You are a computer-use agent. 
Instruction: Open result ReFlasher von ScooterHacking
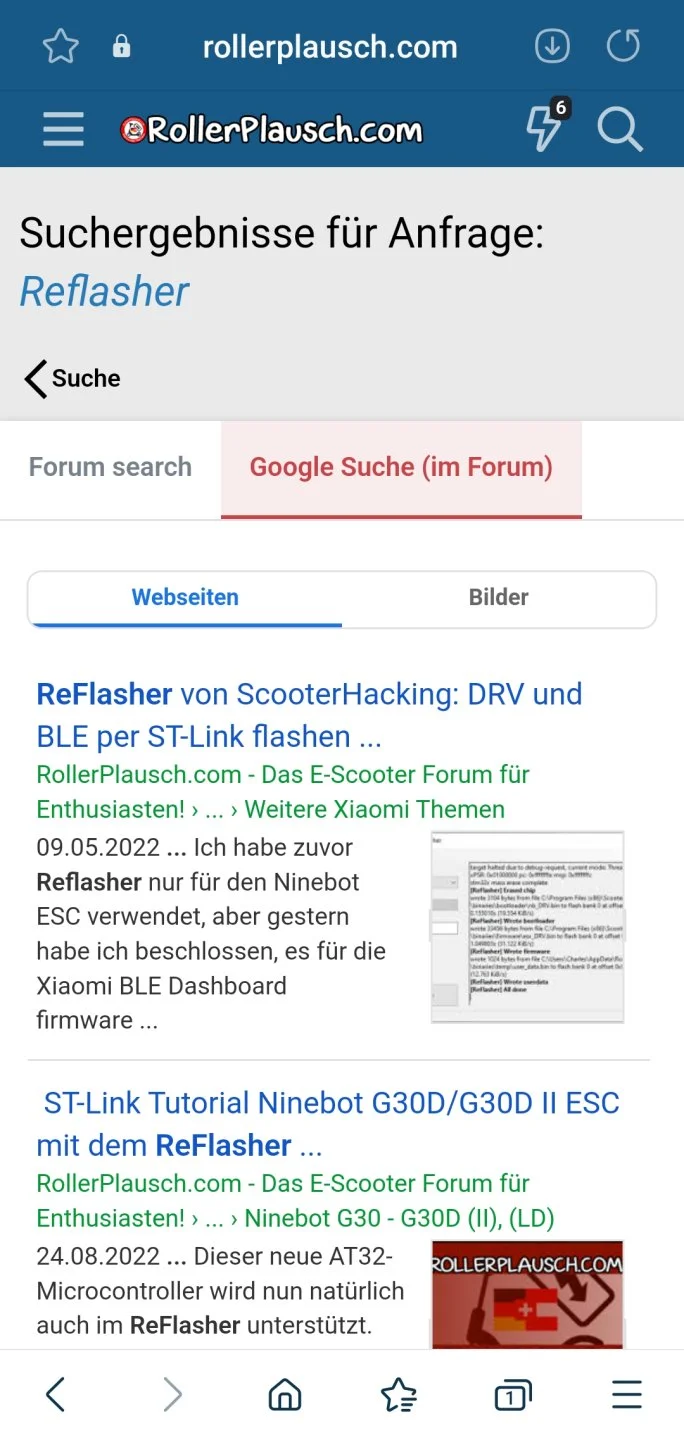tap(308, 715)
